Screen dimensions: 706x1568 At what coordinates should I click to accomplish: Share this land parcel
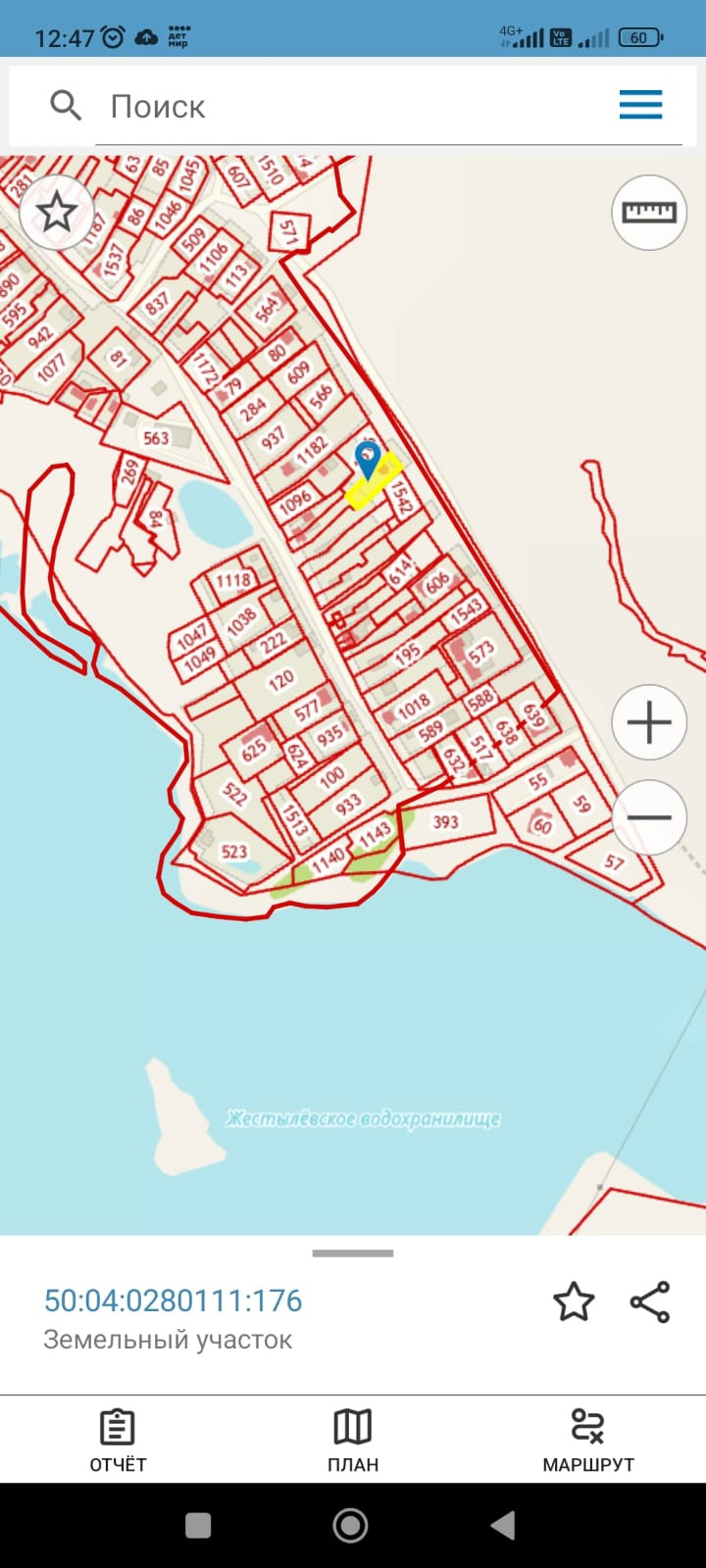pyautogui.click(x=650, y=1302)
